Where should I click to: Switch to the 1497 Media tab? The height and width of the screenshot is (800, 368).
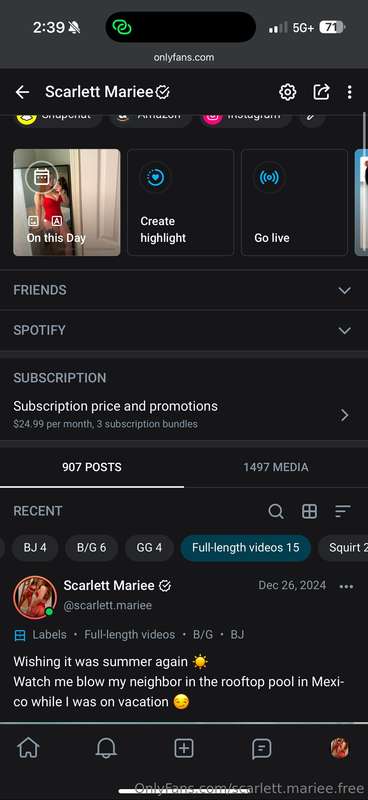pyautogui.click(x=276, y=467)
